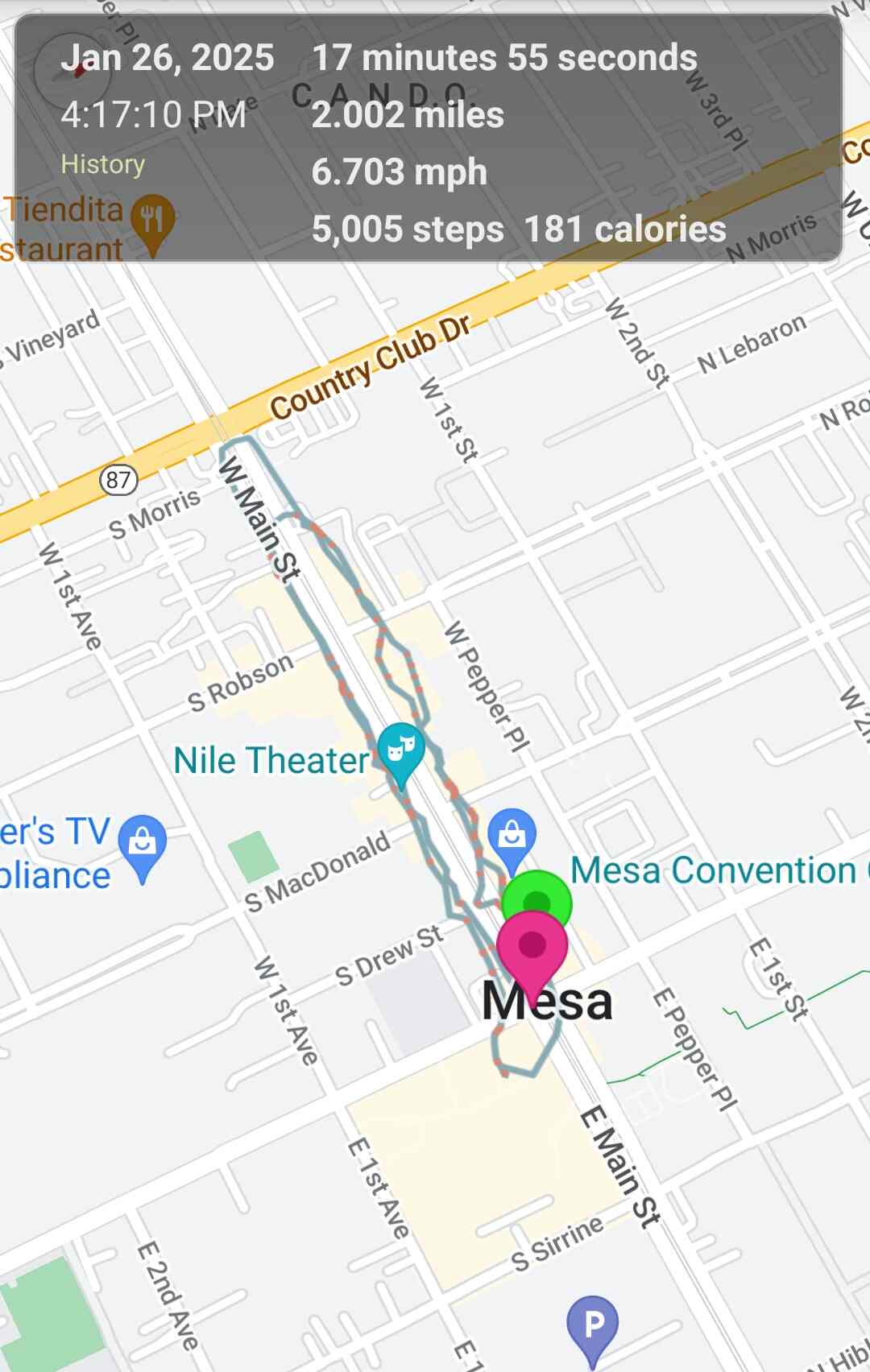
Task: Click the 2.002 miles distance stat
Action: (407, 115)
